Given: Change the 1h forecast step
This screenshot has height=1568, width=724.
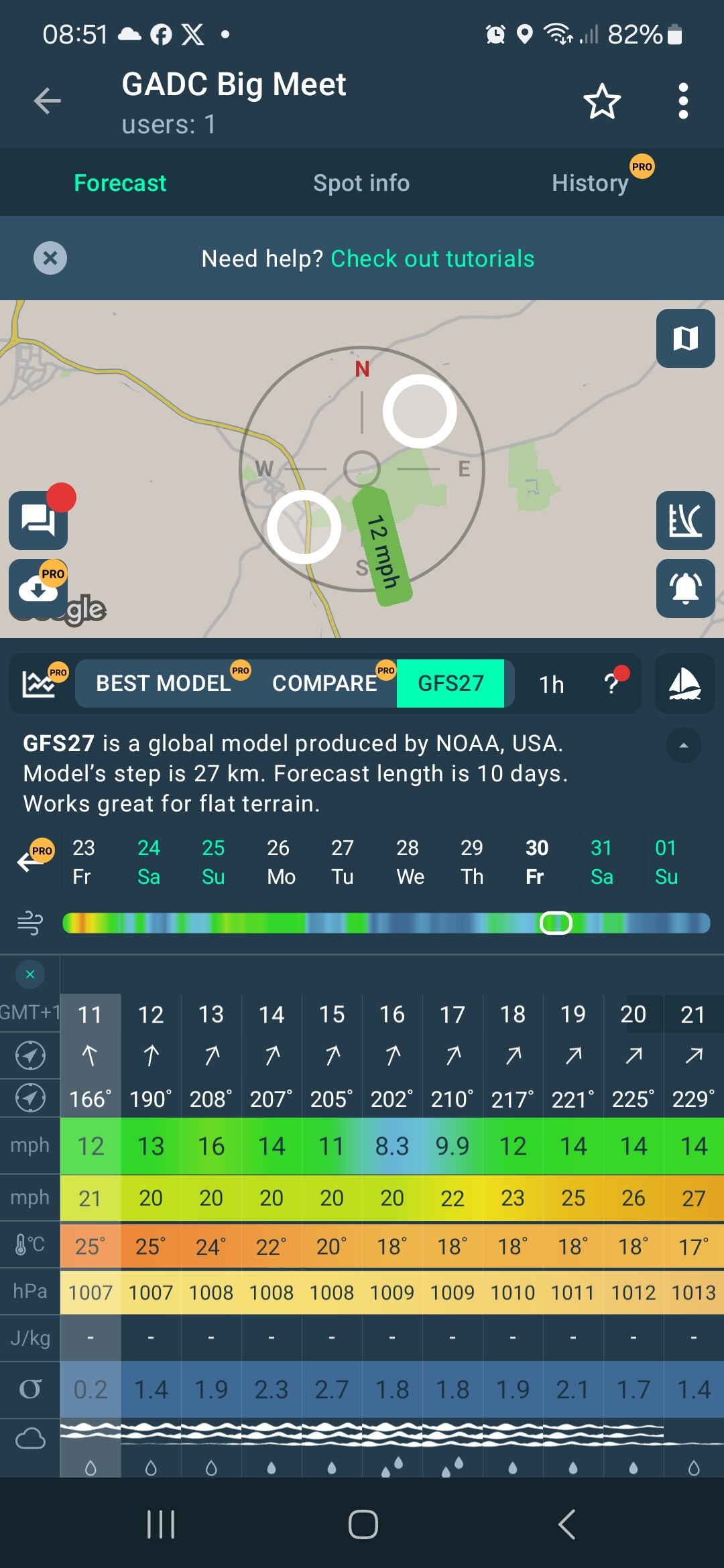Looking at the screenshot, I should (551, 684).
